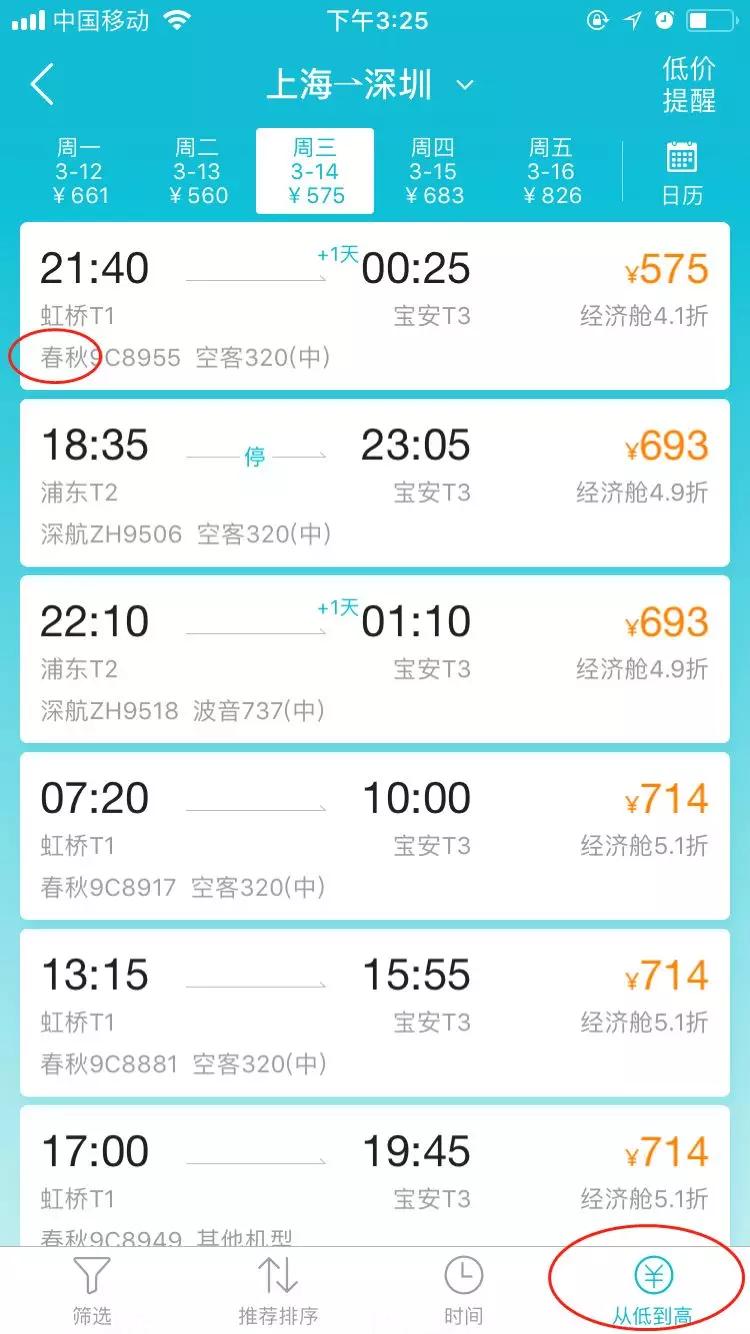The width and height of the screenshot is (750, 1334).
Task: Toggle the 从低到高 price sorting
Action: [653, 1291]
